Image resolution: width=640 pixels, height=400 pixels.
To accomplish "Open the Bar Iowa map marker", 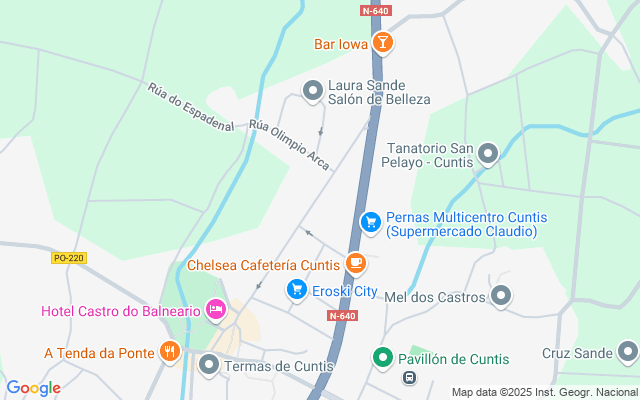I will coord(381,43).
